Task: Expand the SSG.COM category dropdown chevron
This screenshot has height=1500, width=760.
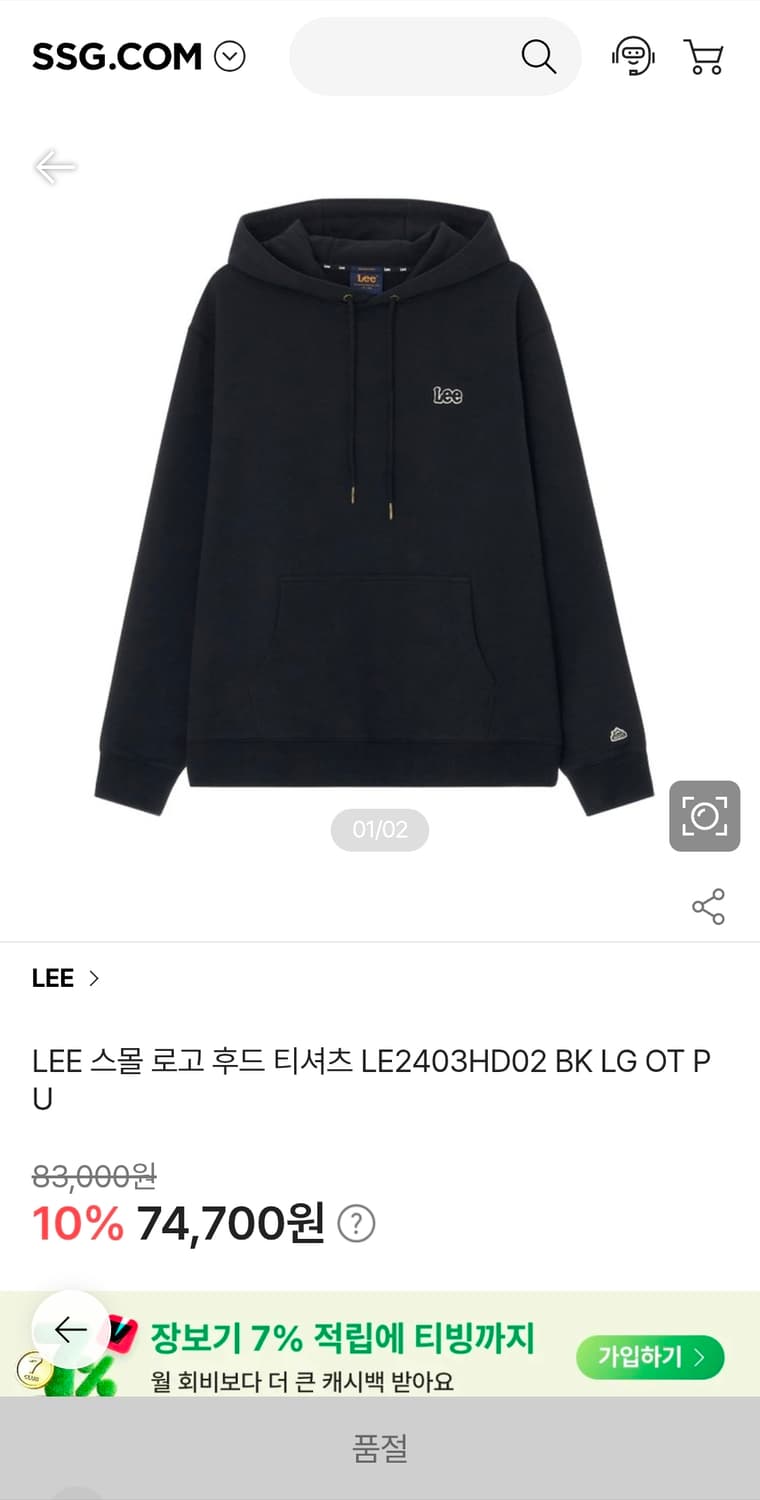Action: (x=231, y=56)
